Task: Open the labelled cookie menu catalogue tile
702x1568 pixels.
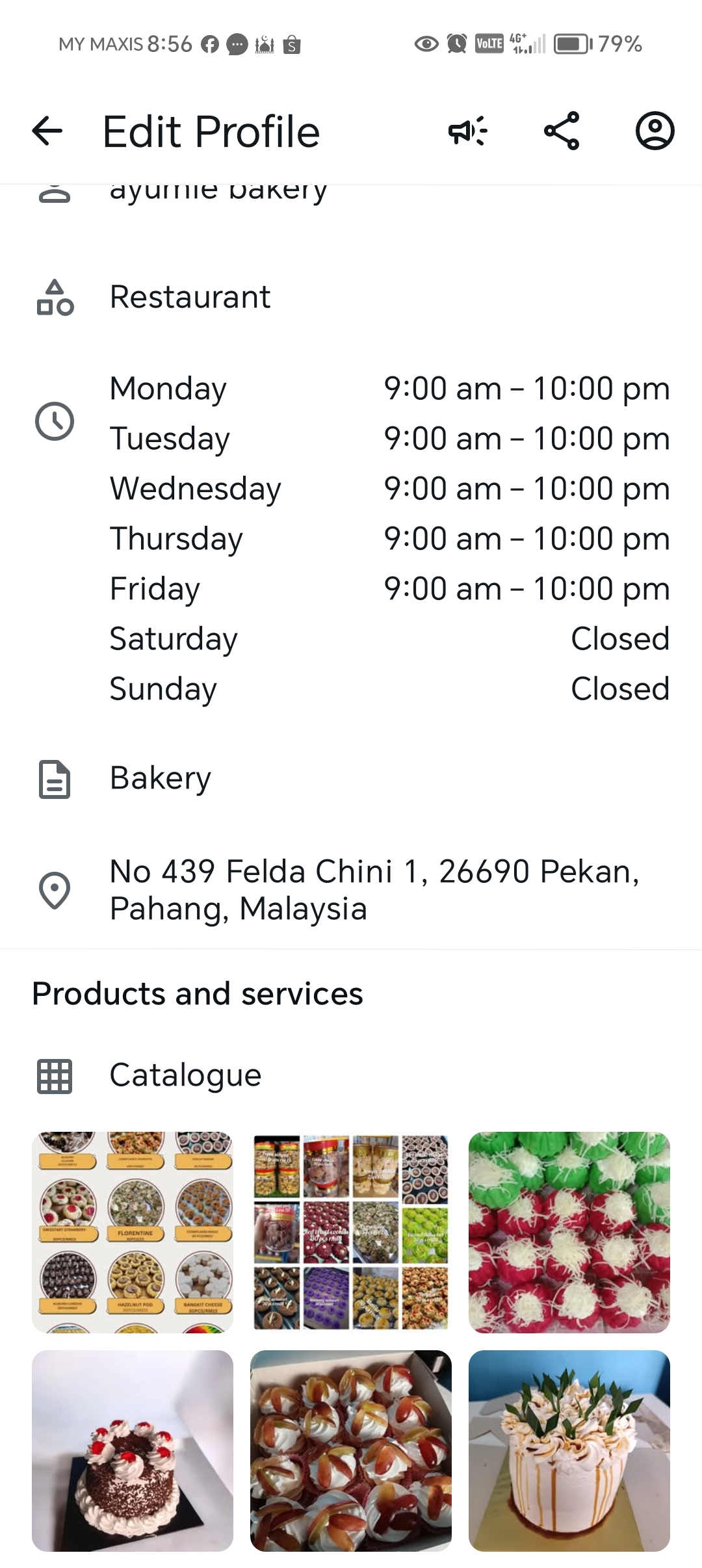Action: pyautogui.click(x=133, y=1232)
